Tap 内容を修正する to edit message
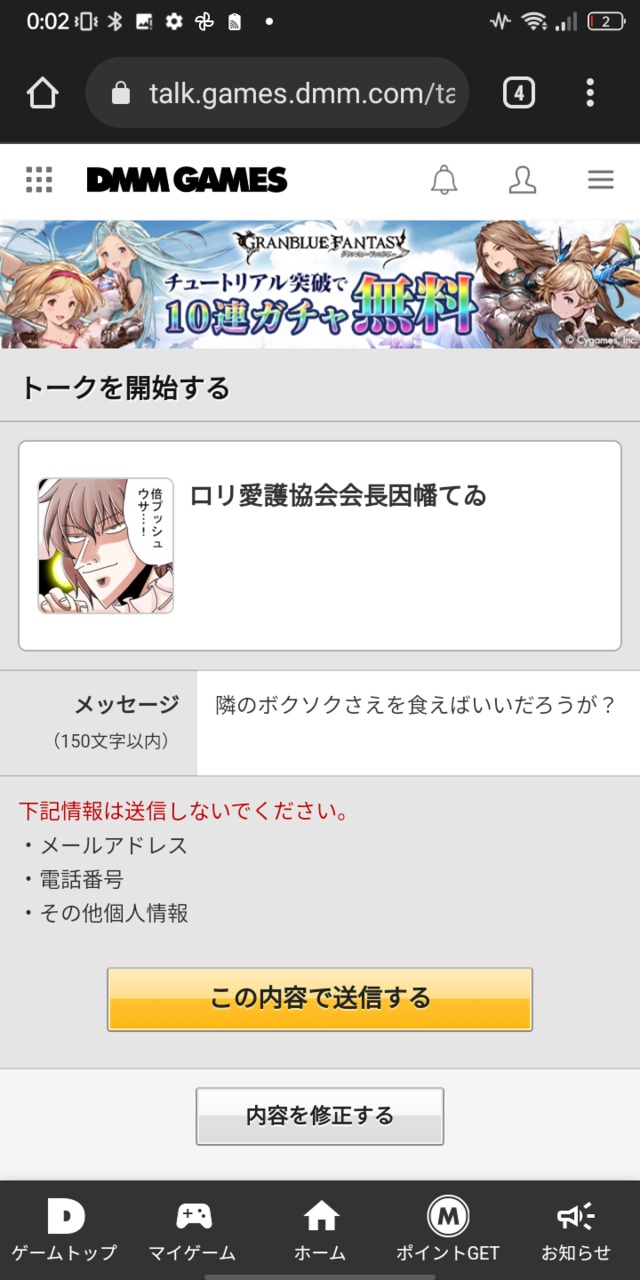This screenshot has width=640, height=1280. (x=320, y=1116)
